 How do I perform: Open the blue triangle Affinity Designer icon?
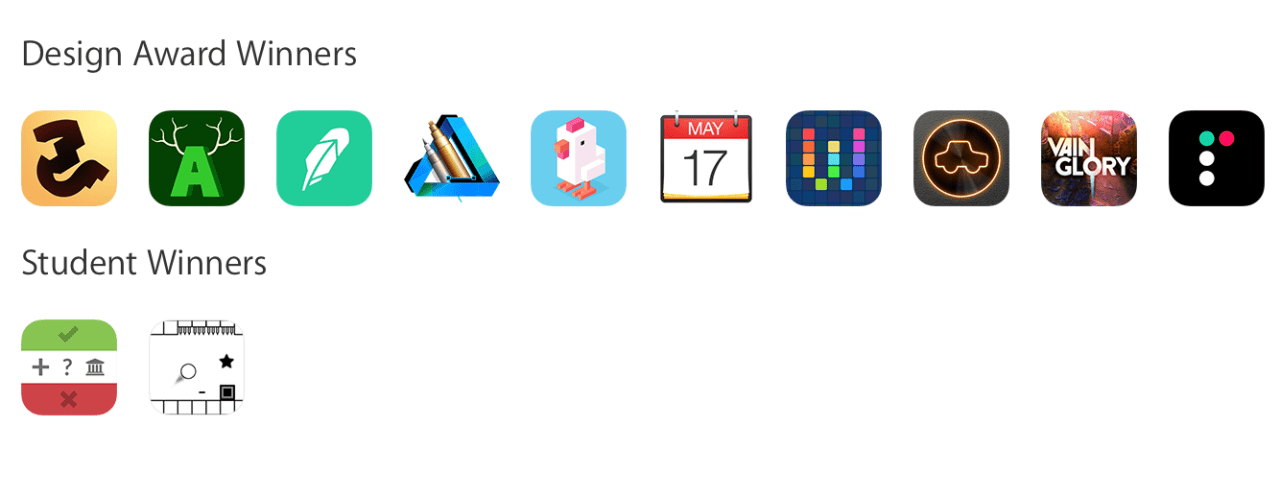pyautogui.click(x=451, y=158)
